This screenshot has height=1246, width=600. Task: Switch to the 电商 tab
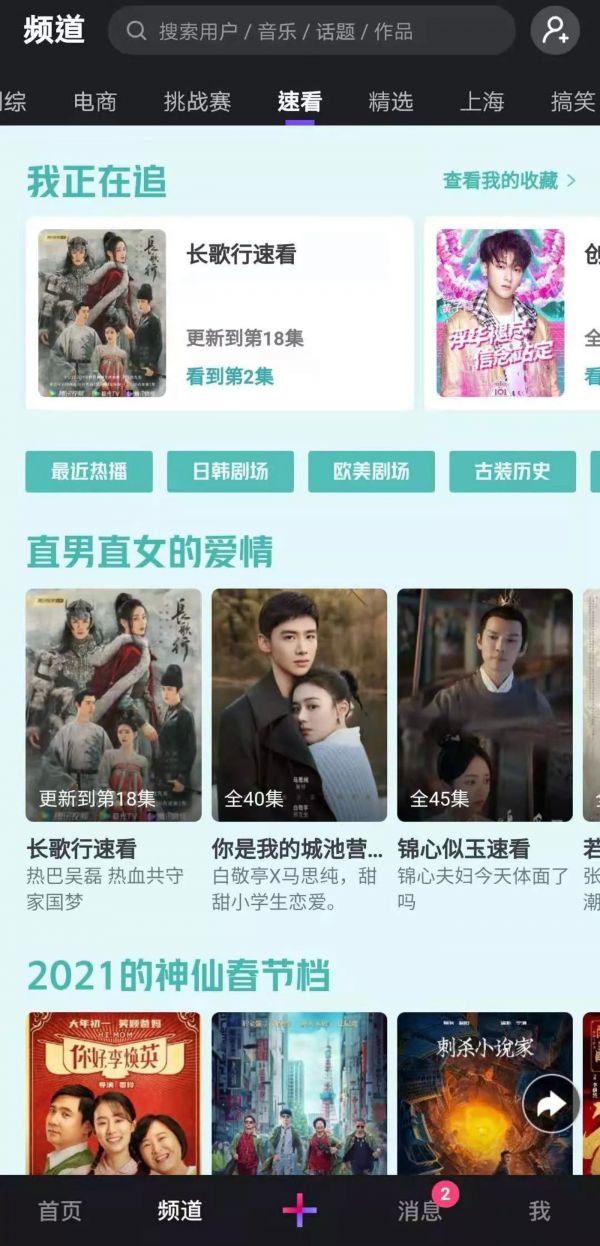(x=95, y=101)
